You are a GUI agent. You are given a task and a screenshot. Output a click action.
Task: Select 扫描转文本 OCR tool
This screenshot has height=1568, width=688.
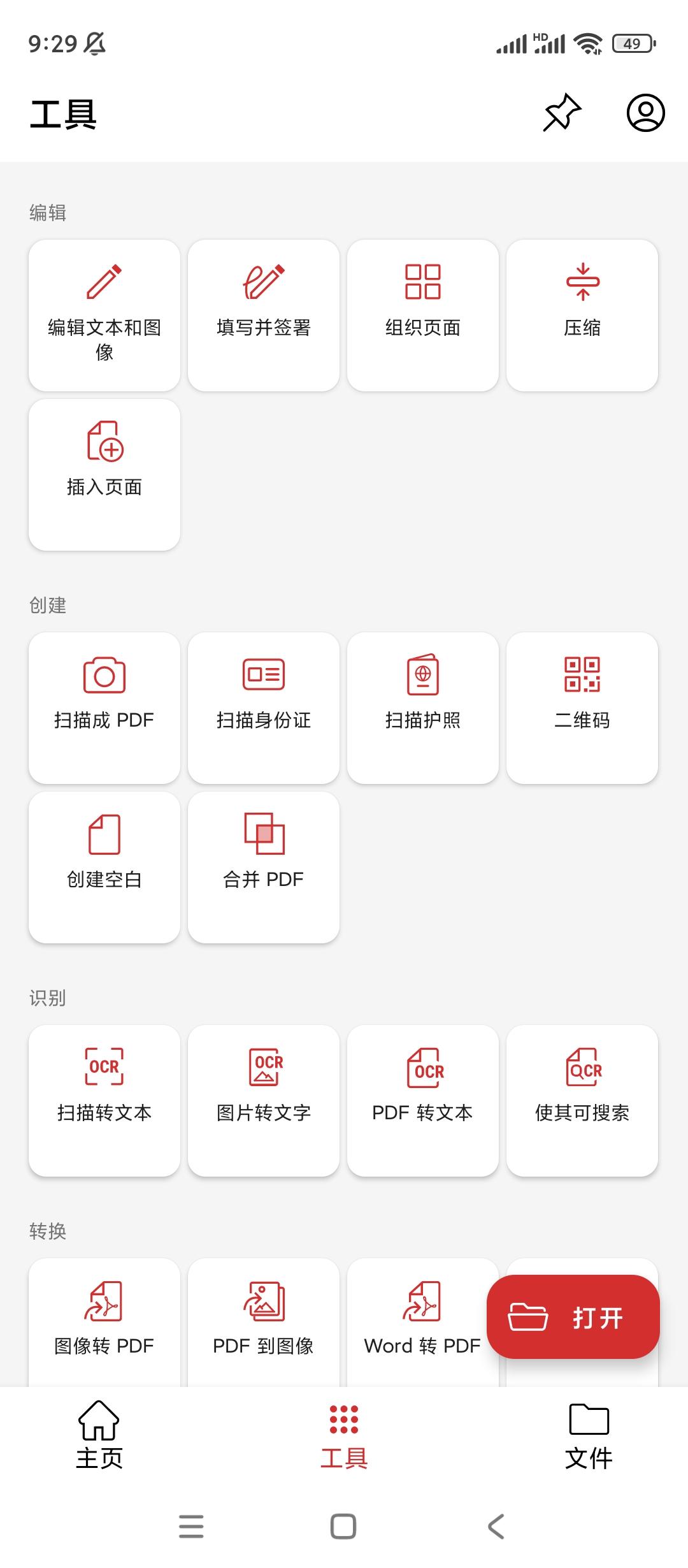(x=104, y=1100)
